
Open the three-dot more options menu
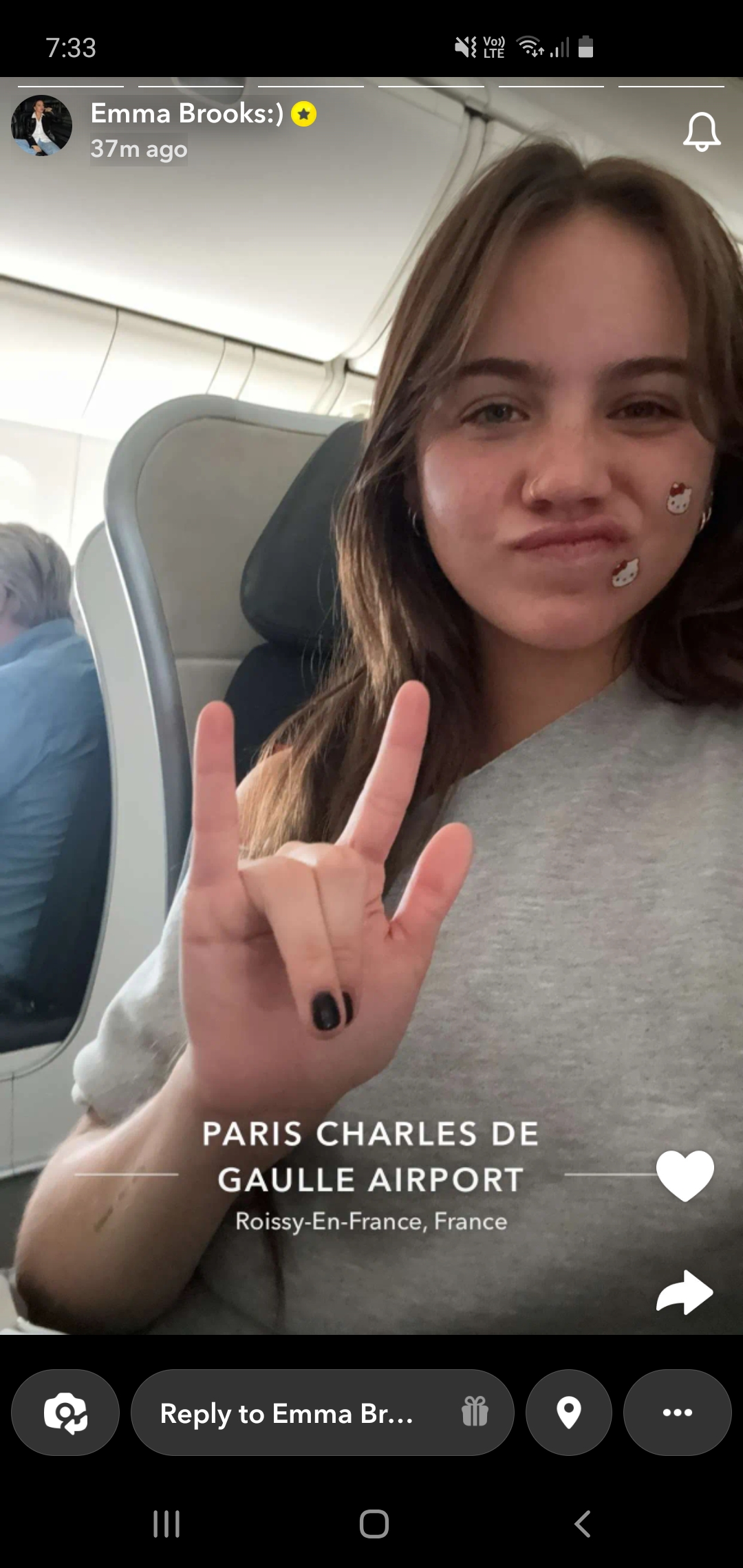pyautogui.click(x=677, y=1412)
